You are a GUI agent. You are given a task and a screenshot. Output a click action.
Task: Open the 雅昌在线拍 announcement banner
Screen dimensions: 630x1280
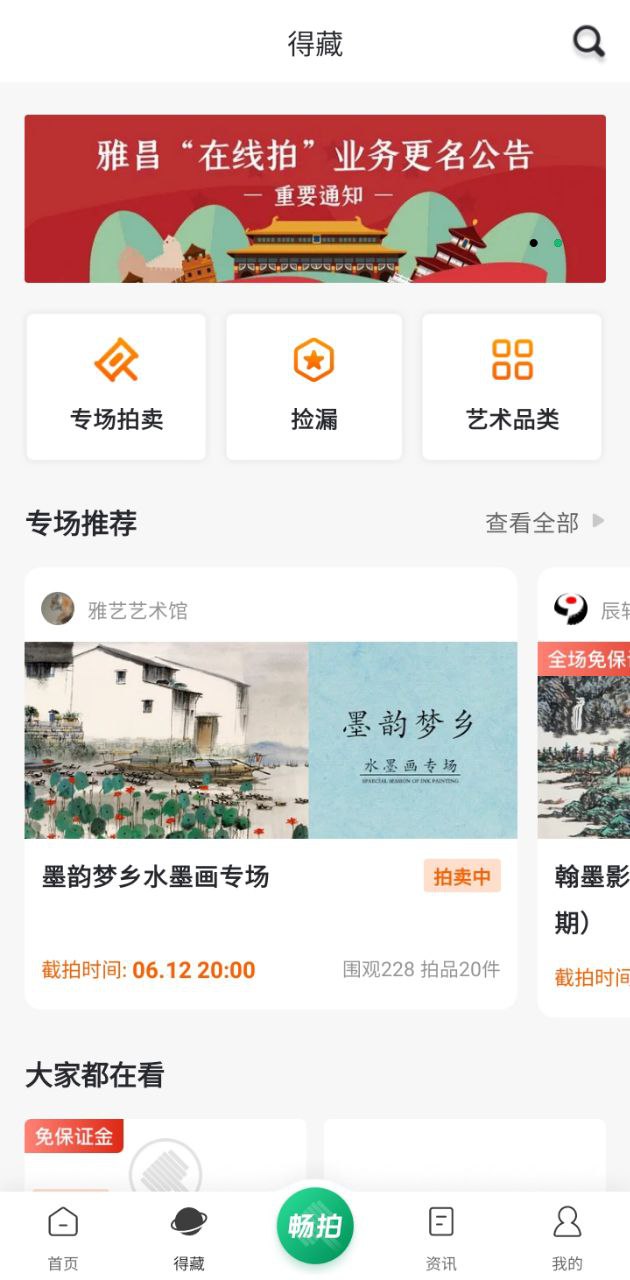pyautogui.click(x=315, y=198)
